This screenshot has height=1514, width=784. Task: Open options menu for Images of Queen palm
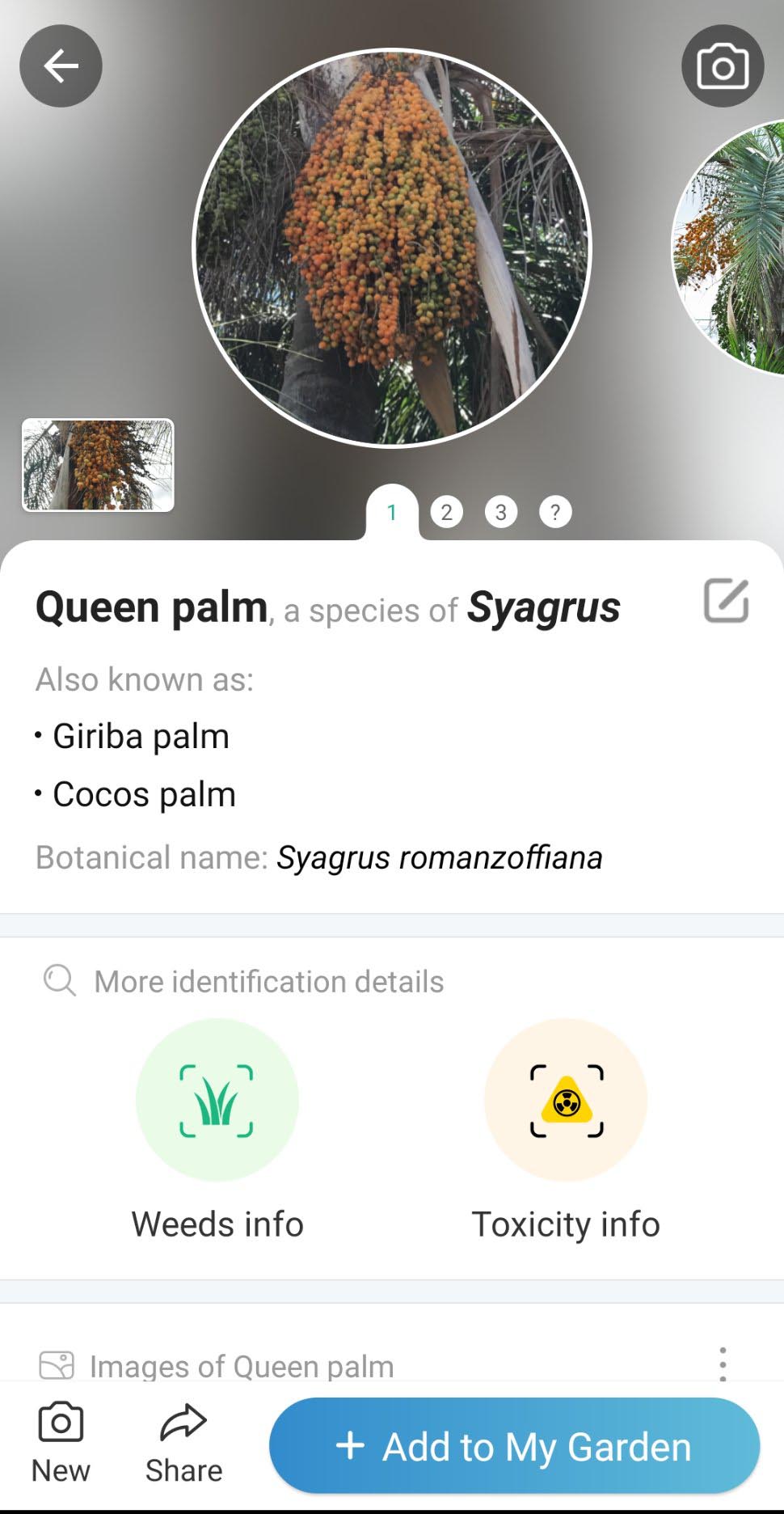(723, 1364)
